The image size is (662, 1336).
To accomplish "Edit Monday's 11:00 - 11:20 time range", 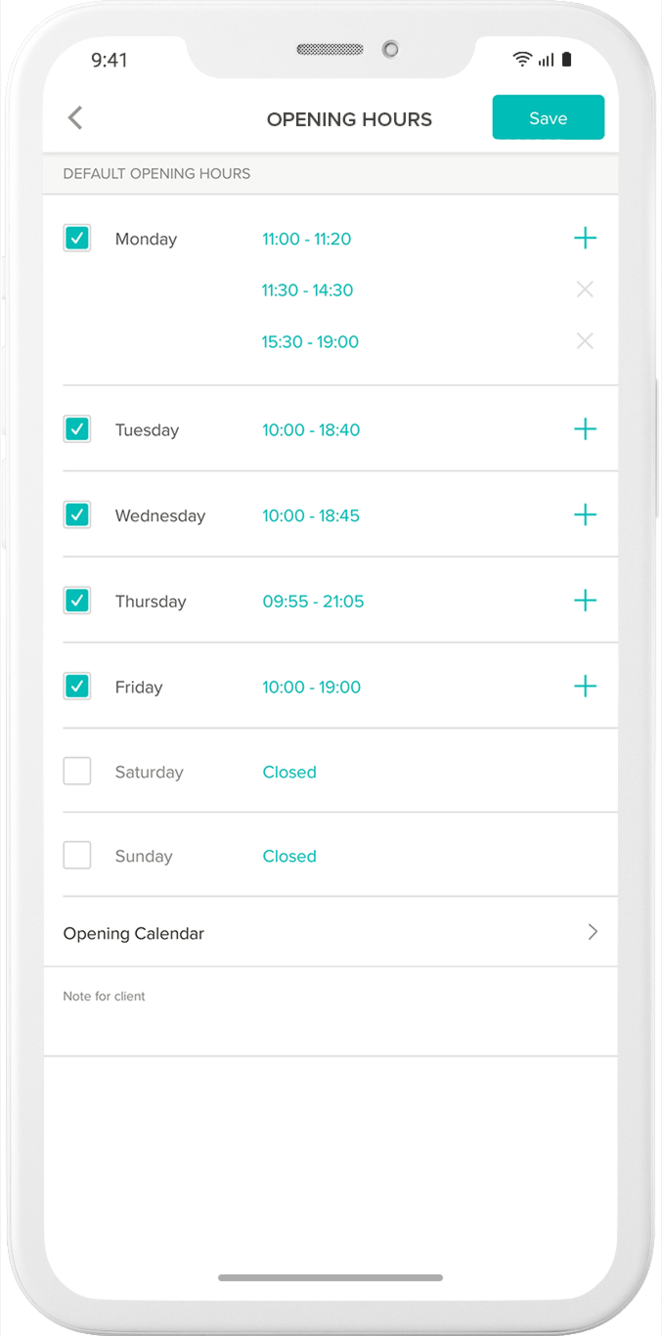I will pos(306,239).
